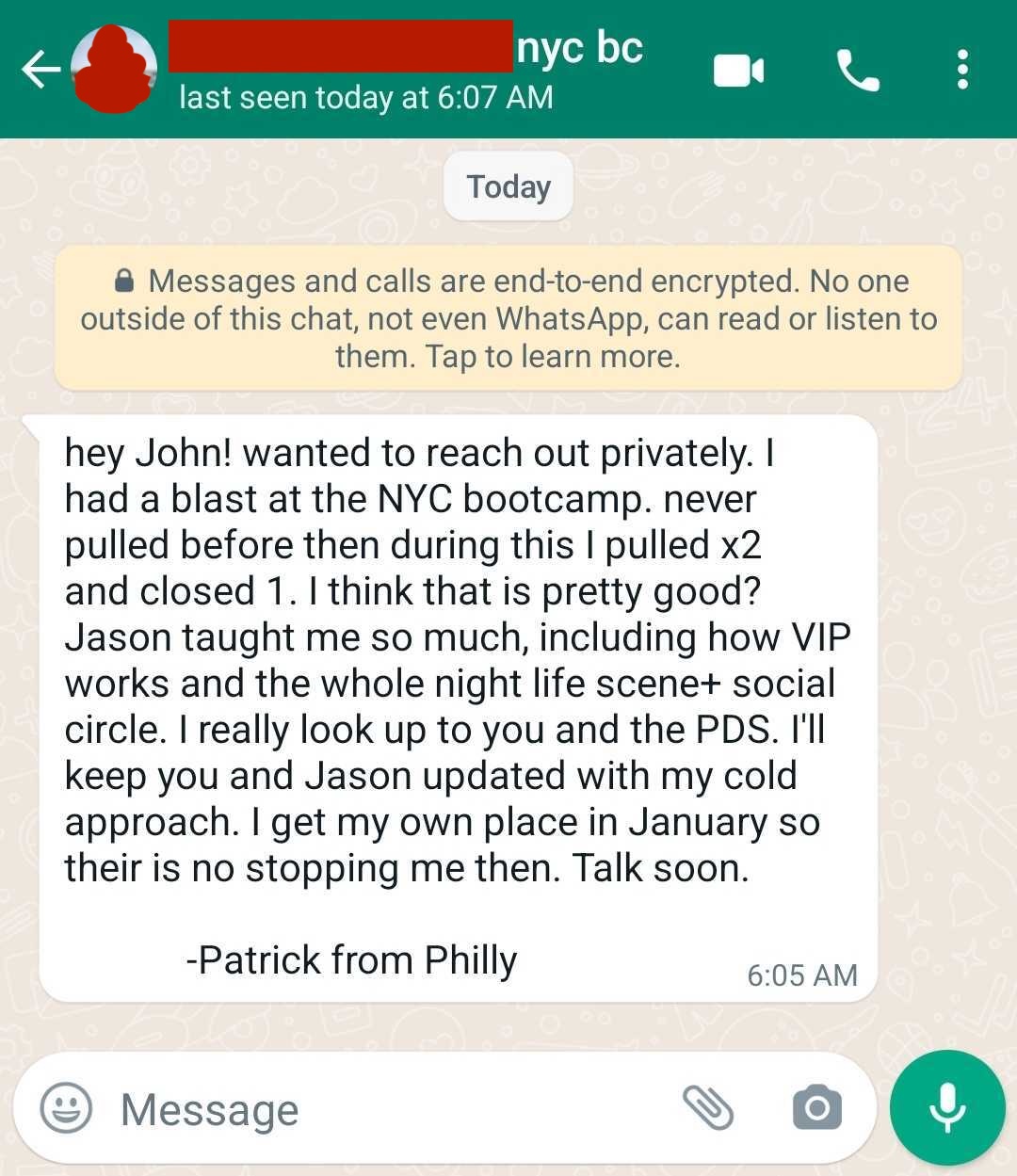This screenshot has height=1176, width=1017.
Task: Start a voice call with this contact
Action: click(858, 71)
